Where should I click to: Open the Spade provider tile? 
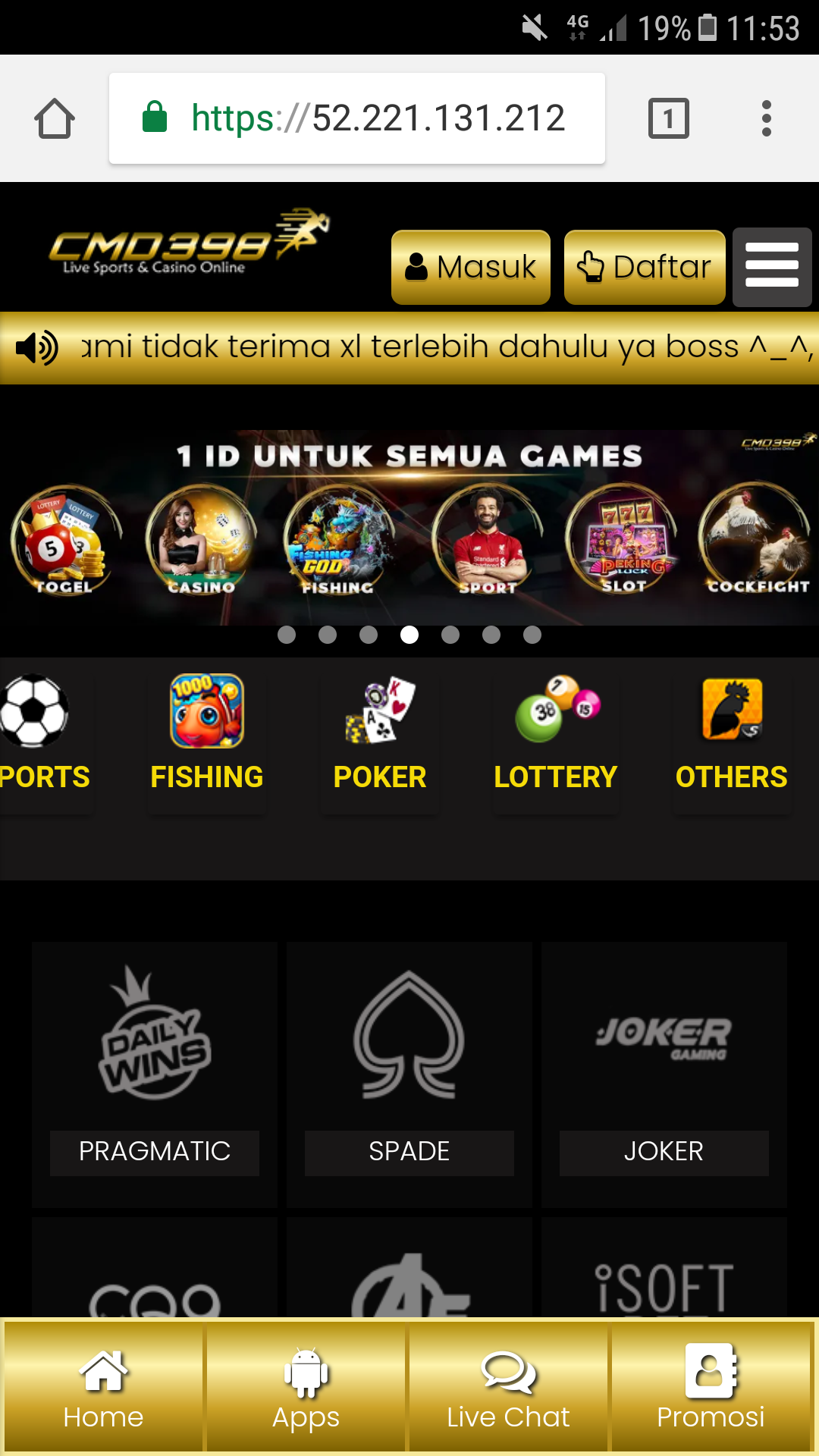coord(409,1074)
